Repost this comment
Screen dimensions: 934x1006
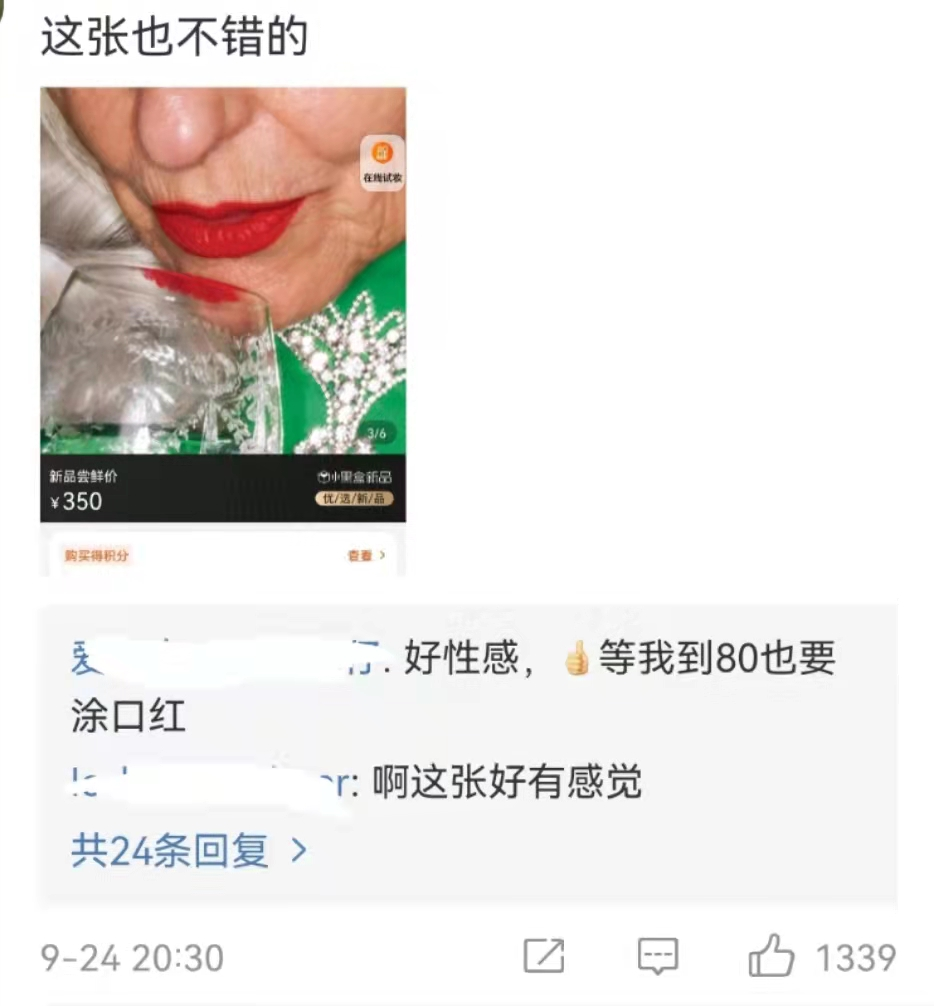pyautogui.click(x=544, y=957)
